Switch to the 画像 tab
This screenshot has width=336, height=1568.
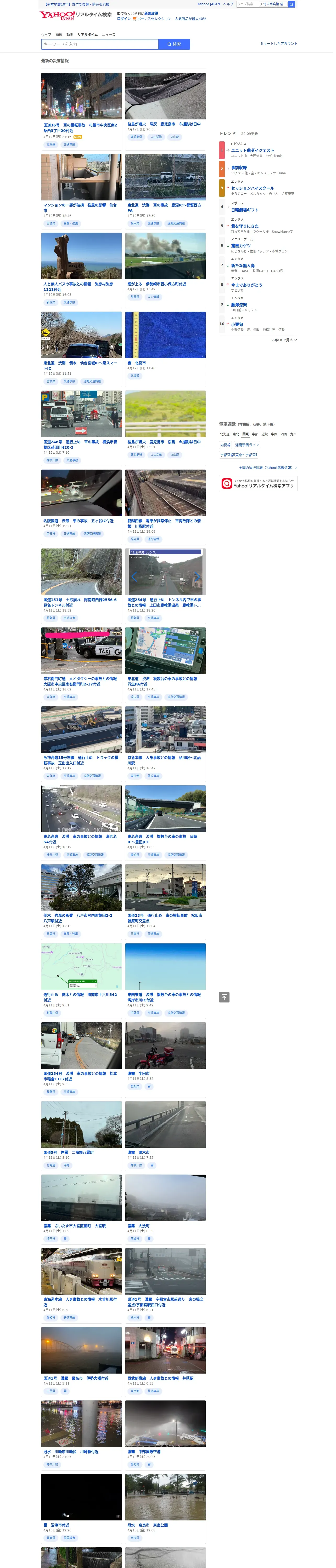point(59,35)
